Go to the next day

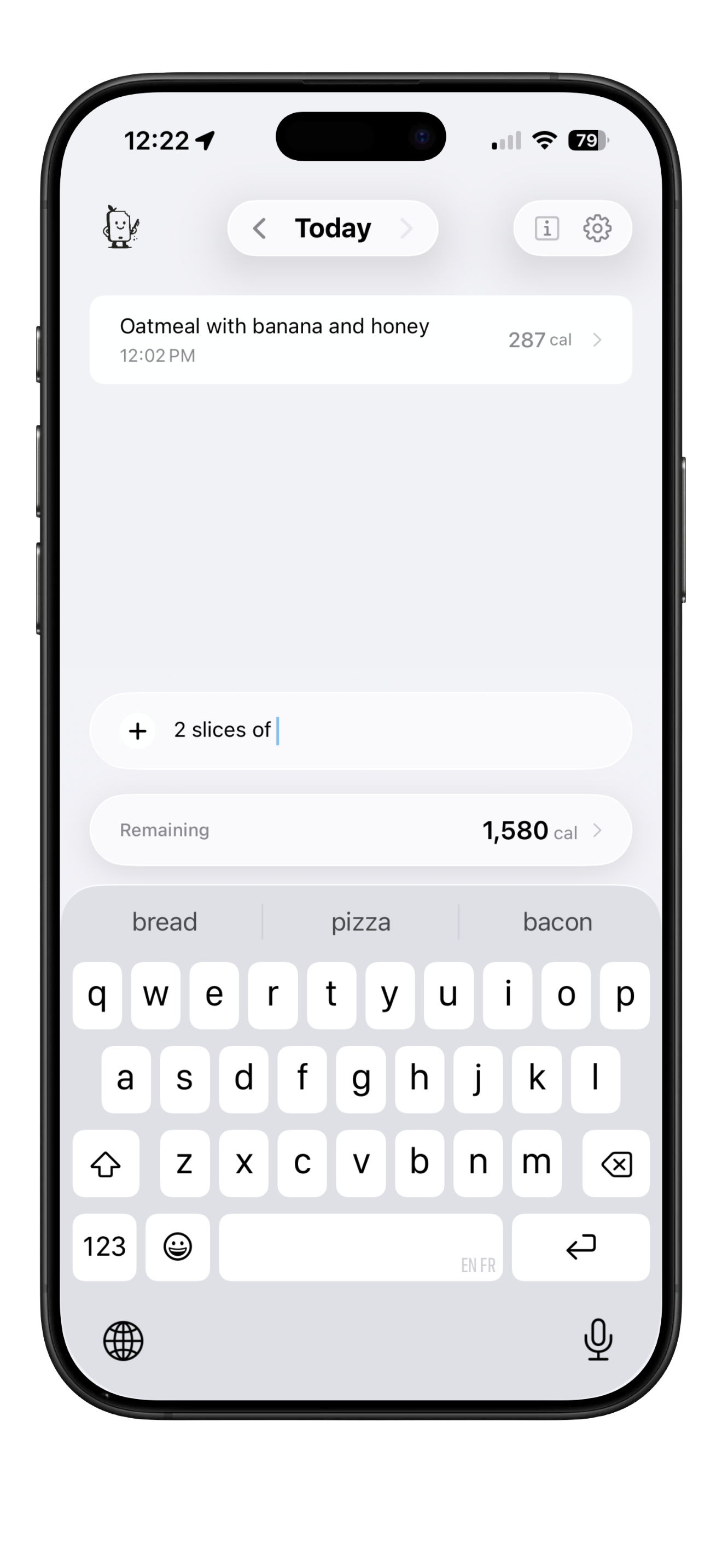(406, 229)
